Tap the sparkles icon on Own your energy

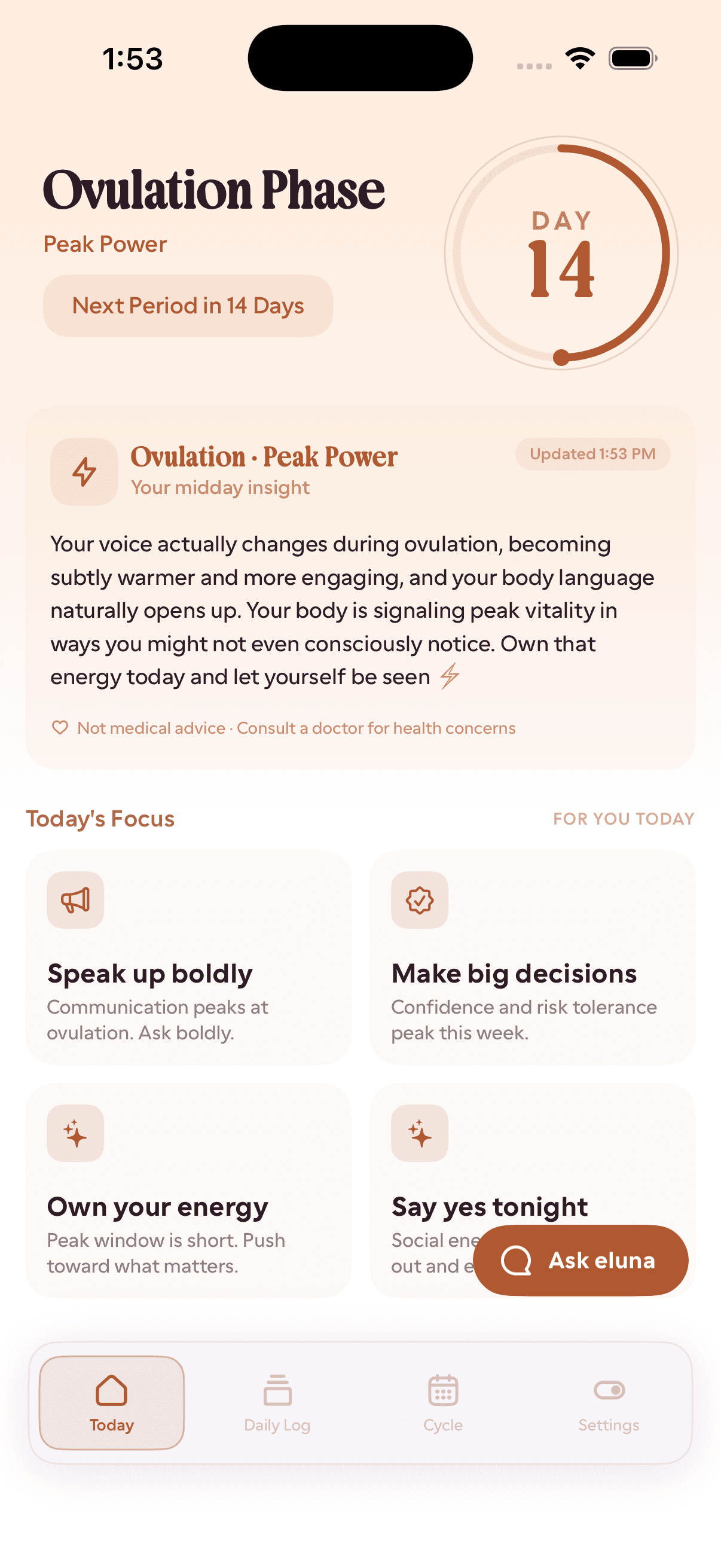pyautogui.click(x=75, y=1133)
